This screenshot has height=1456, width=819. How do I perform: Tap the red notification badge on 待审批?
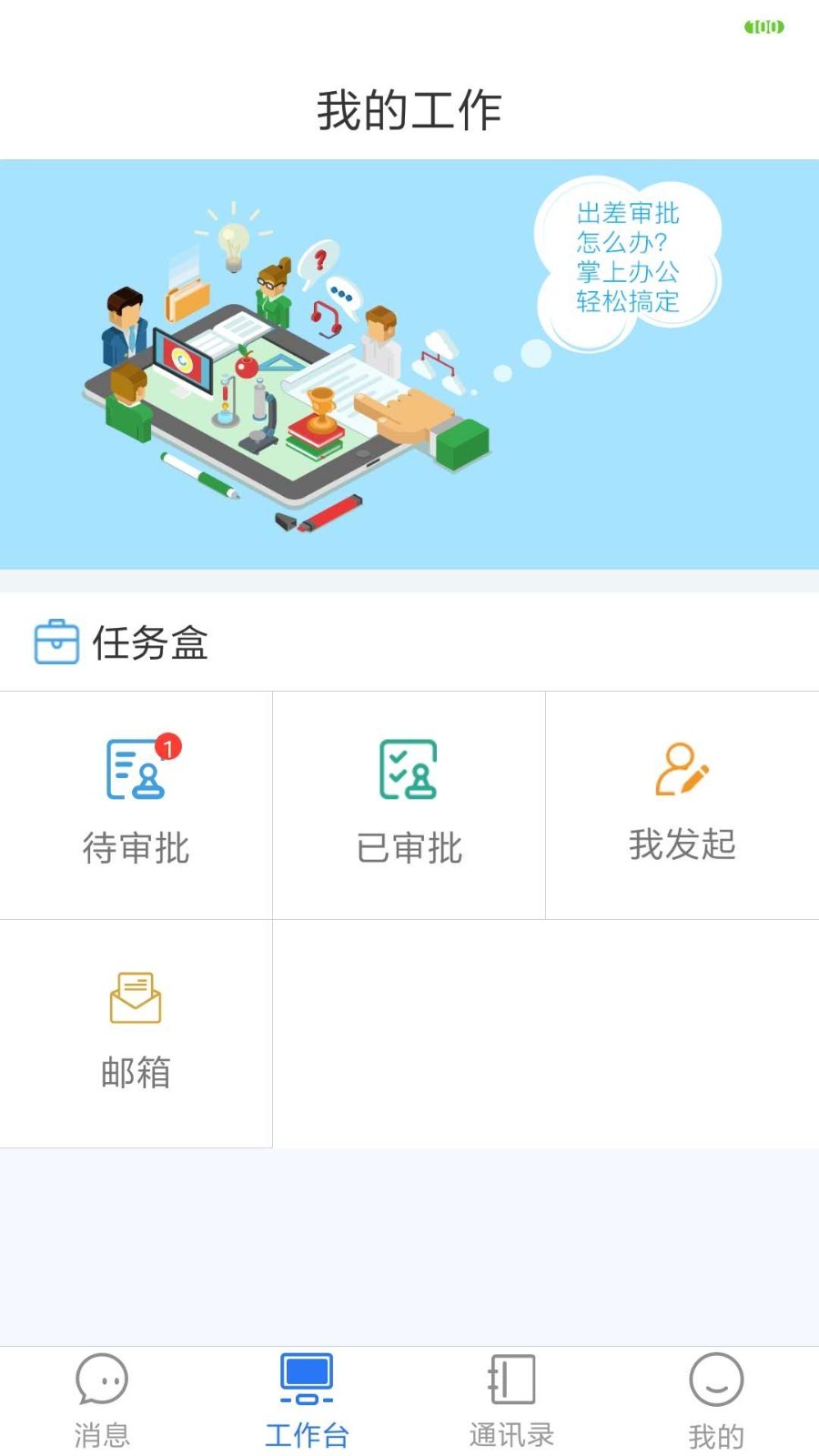pos(167,745)
